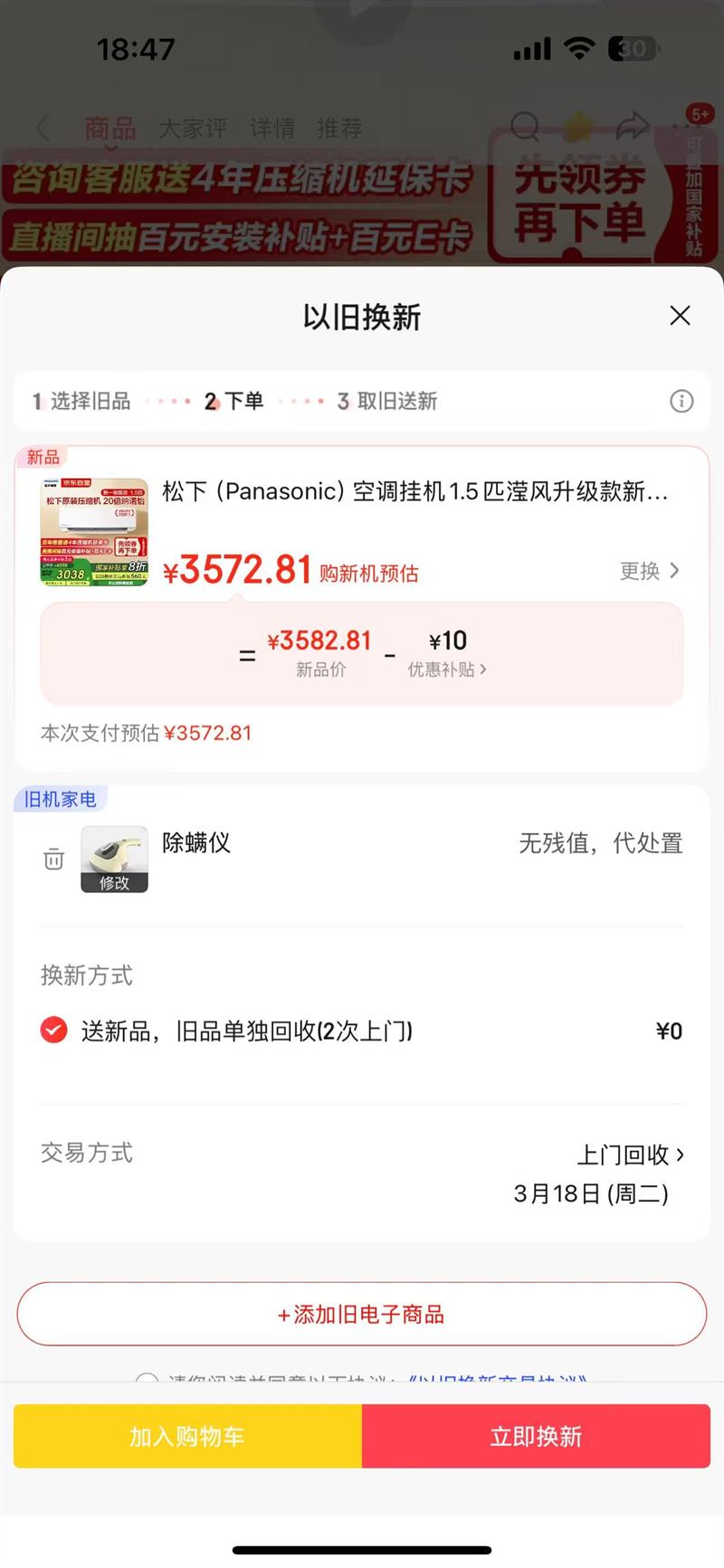Viewport: 724px width, 1568px height.
Task: Change 上门回收 transaction method
Action: 630,1155
